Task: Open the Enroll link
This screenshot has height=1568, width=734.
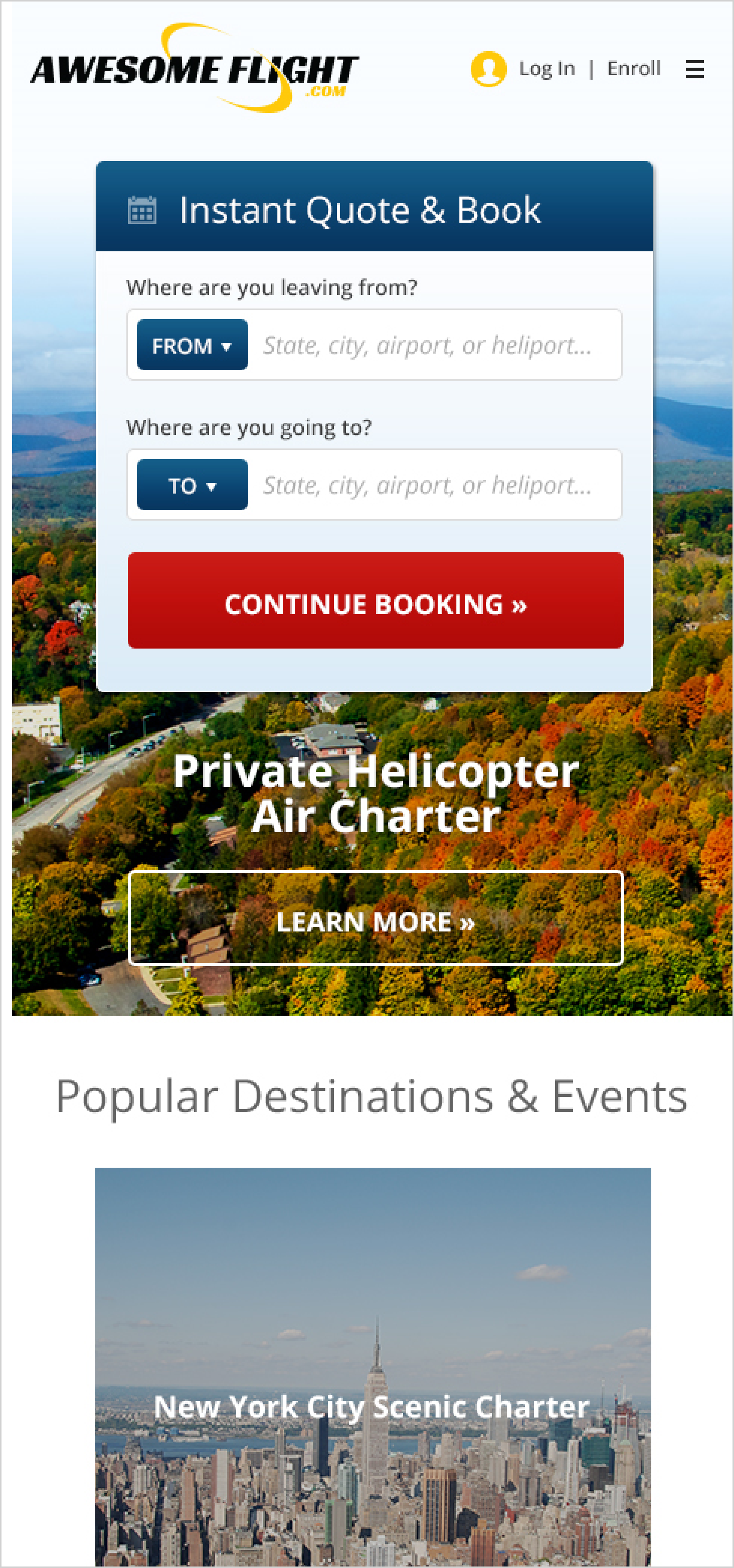Action: click(x=634, y=69)
